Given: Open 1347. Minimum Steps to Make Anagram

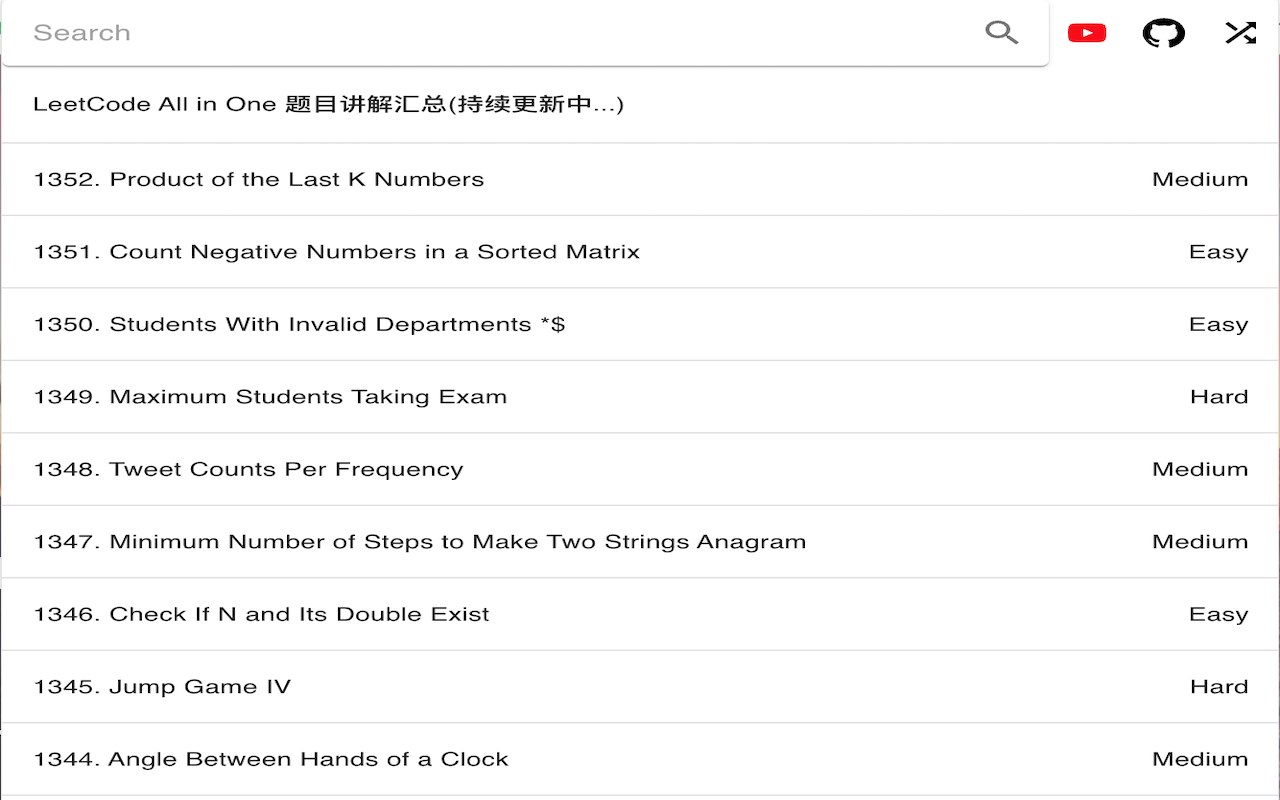Looking at the screenshot, I should click(x=420, y=542).
